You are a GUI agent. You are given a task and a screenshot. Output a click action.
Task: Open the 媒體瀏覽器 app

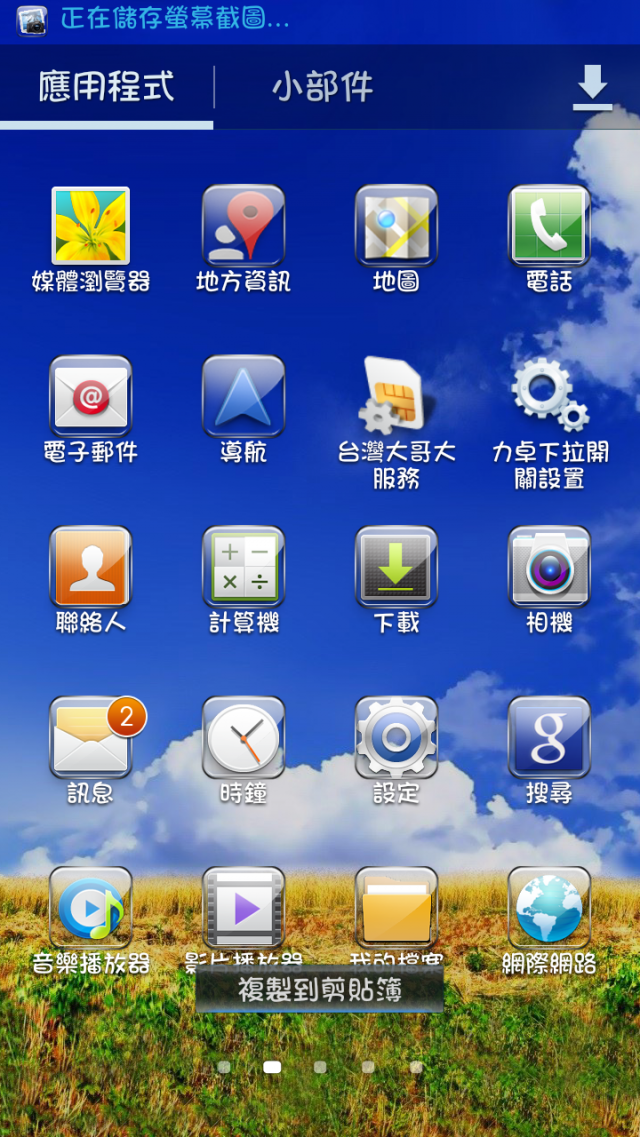point(91,226)
